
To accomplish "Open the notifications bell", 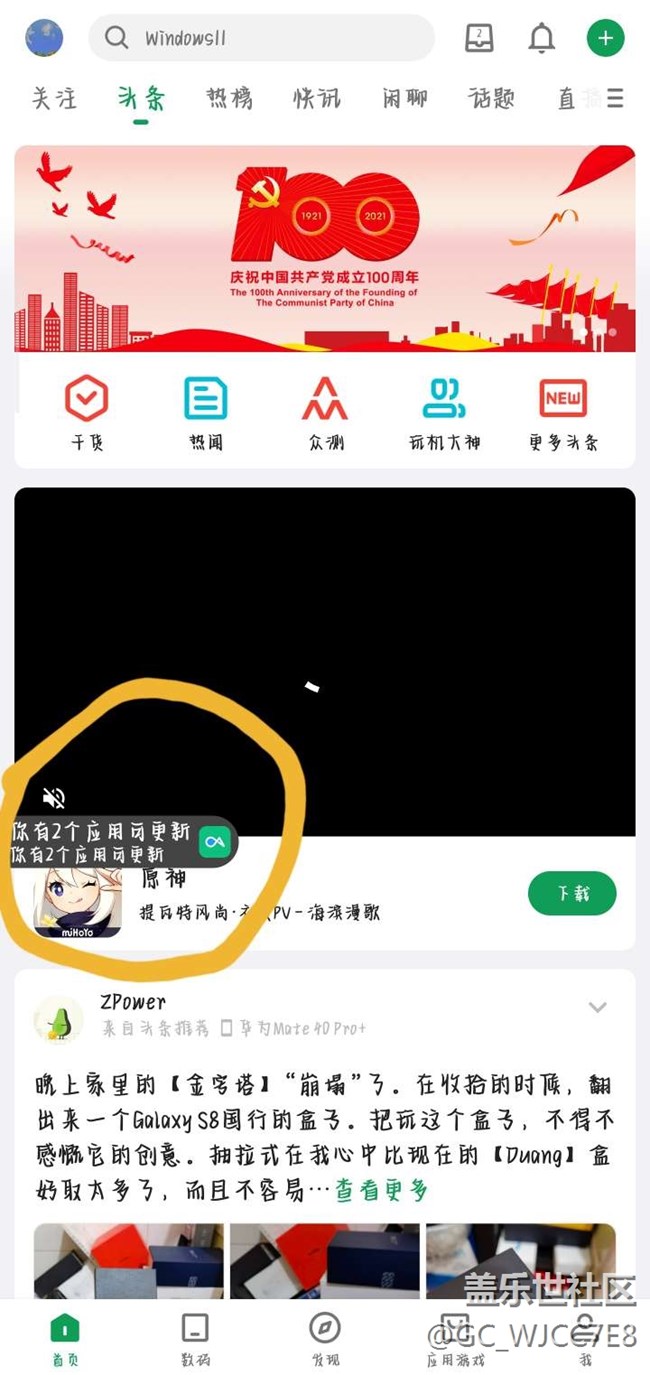I will click(542, 39).
